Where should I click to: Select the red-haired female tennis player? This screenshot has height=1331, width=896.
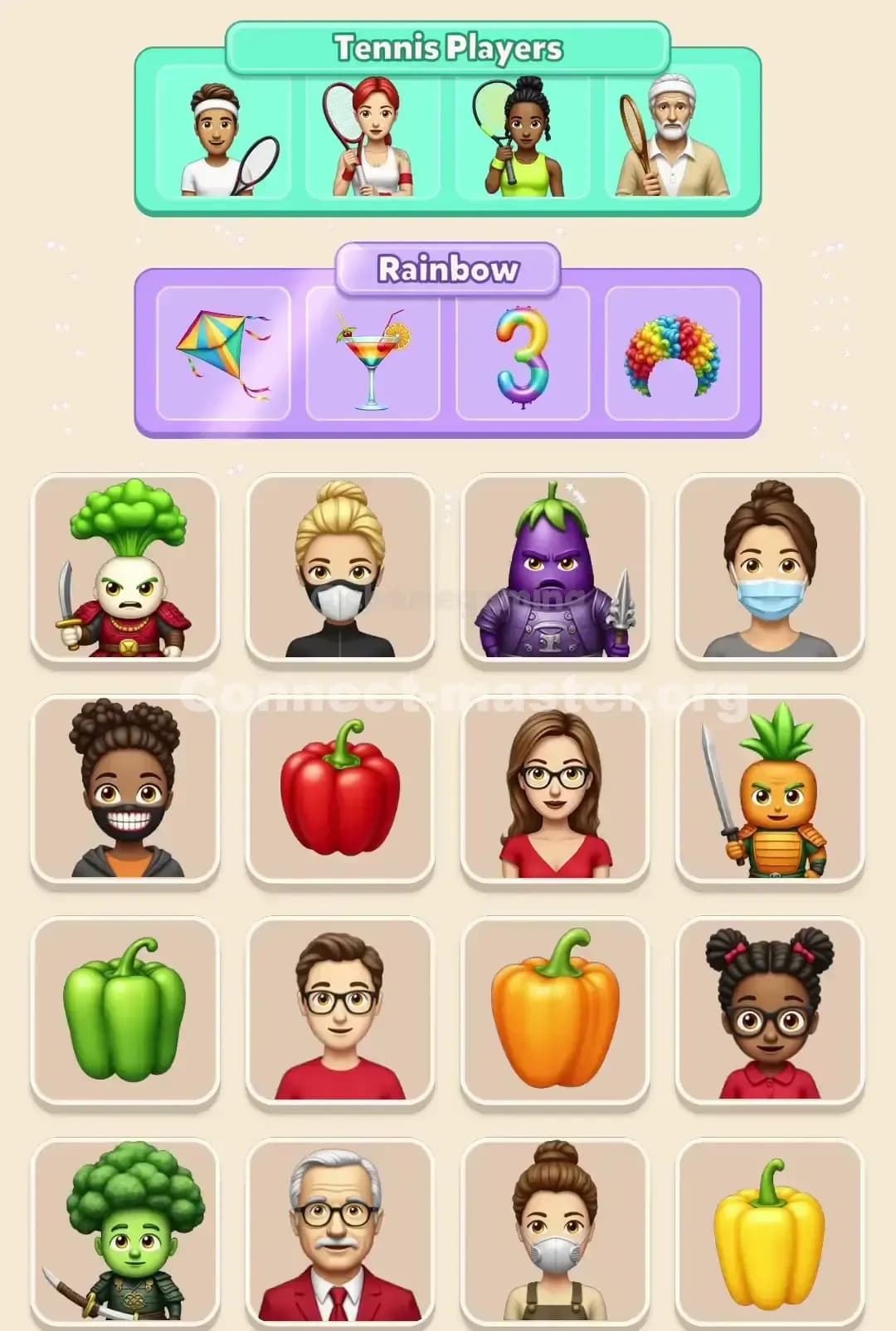tap(372, 137)
